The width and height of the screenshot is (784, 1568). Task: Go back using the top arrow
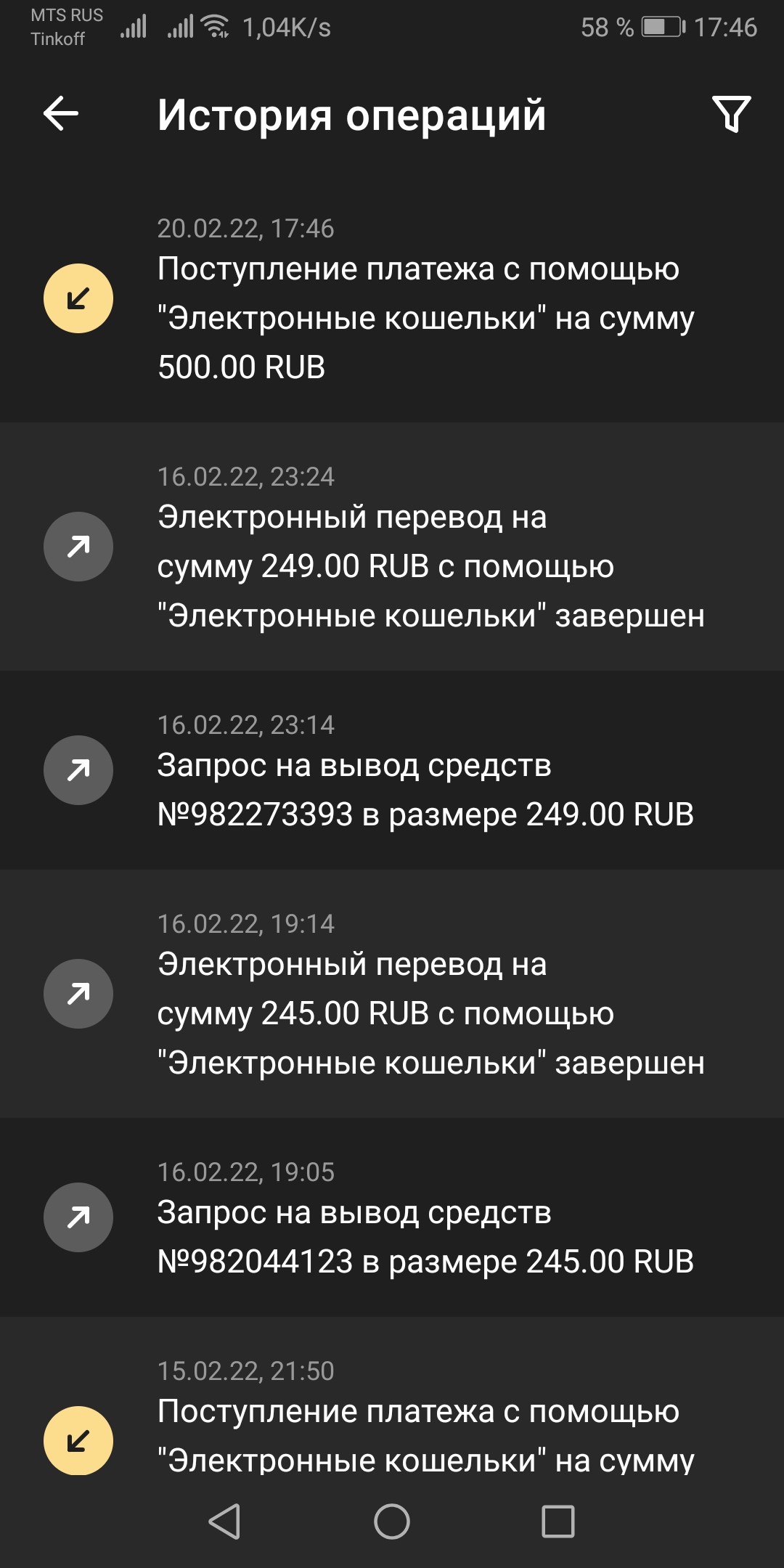[x=61, y=114]
